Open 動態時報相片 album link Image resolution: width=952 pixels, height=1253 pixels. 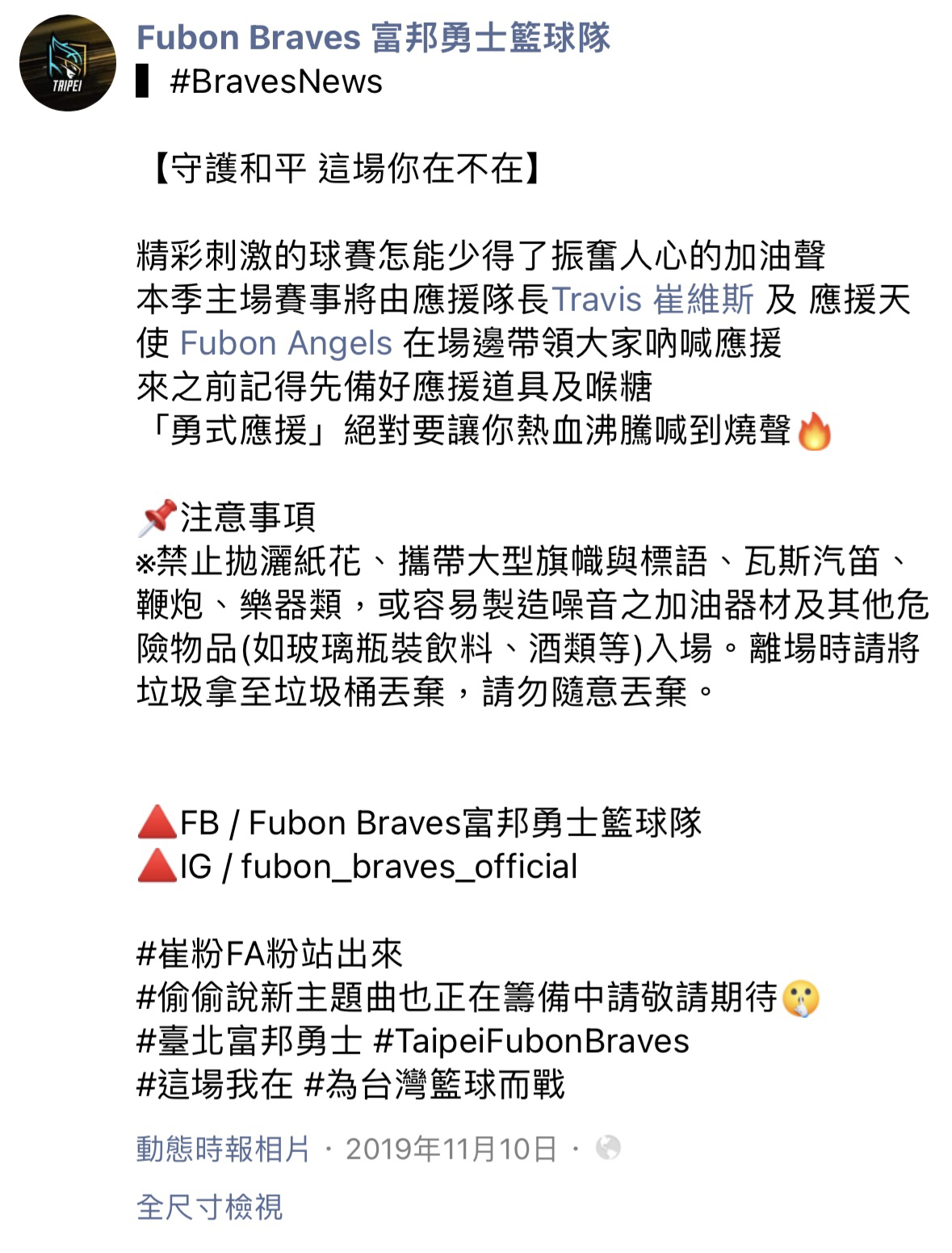223,1148
